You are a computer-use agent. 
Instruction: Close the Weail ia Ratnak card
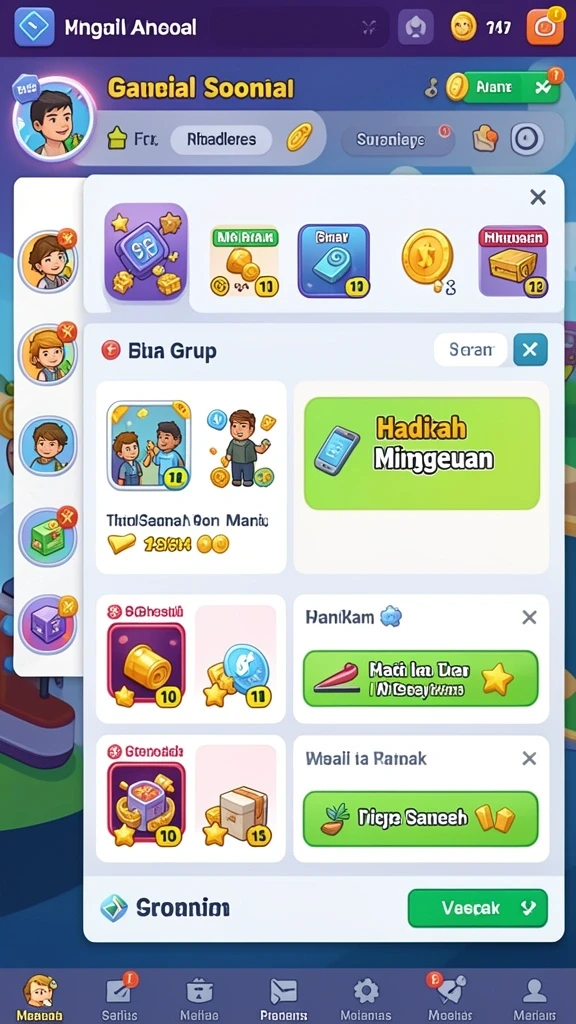click(x=529, y=758)
